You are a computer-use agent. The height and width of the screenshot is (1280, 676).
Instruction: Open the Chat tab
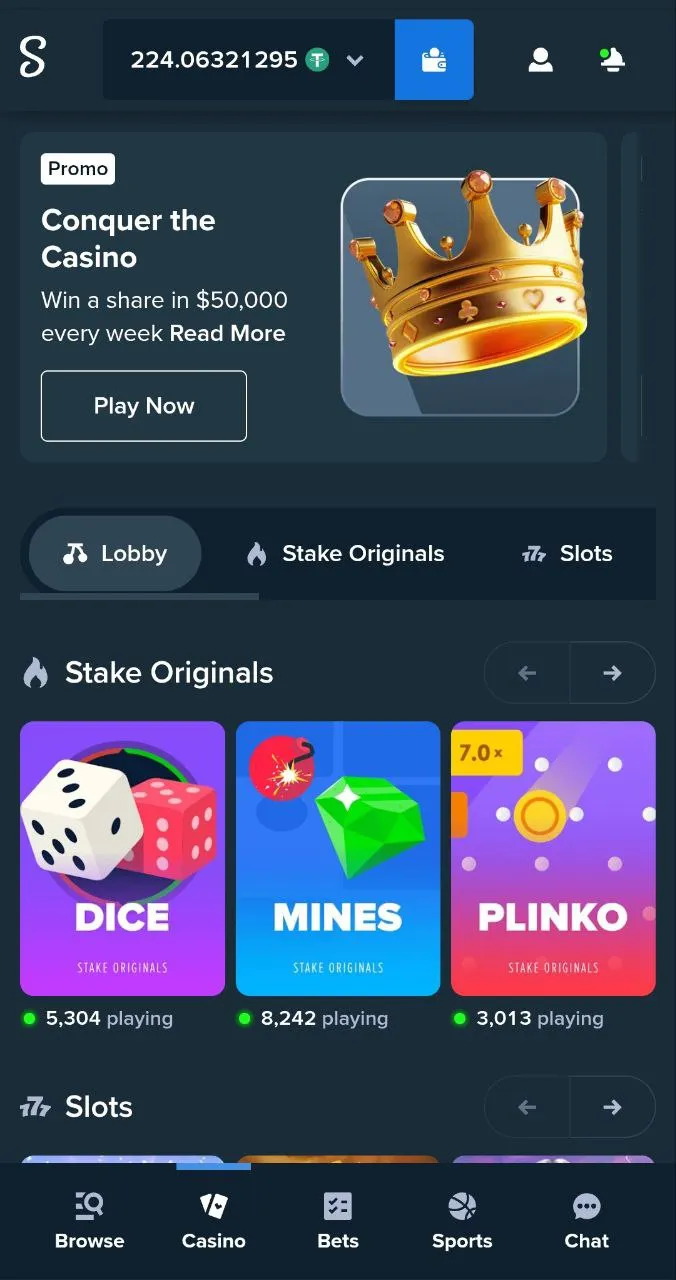point(586,1221)
